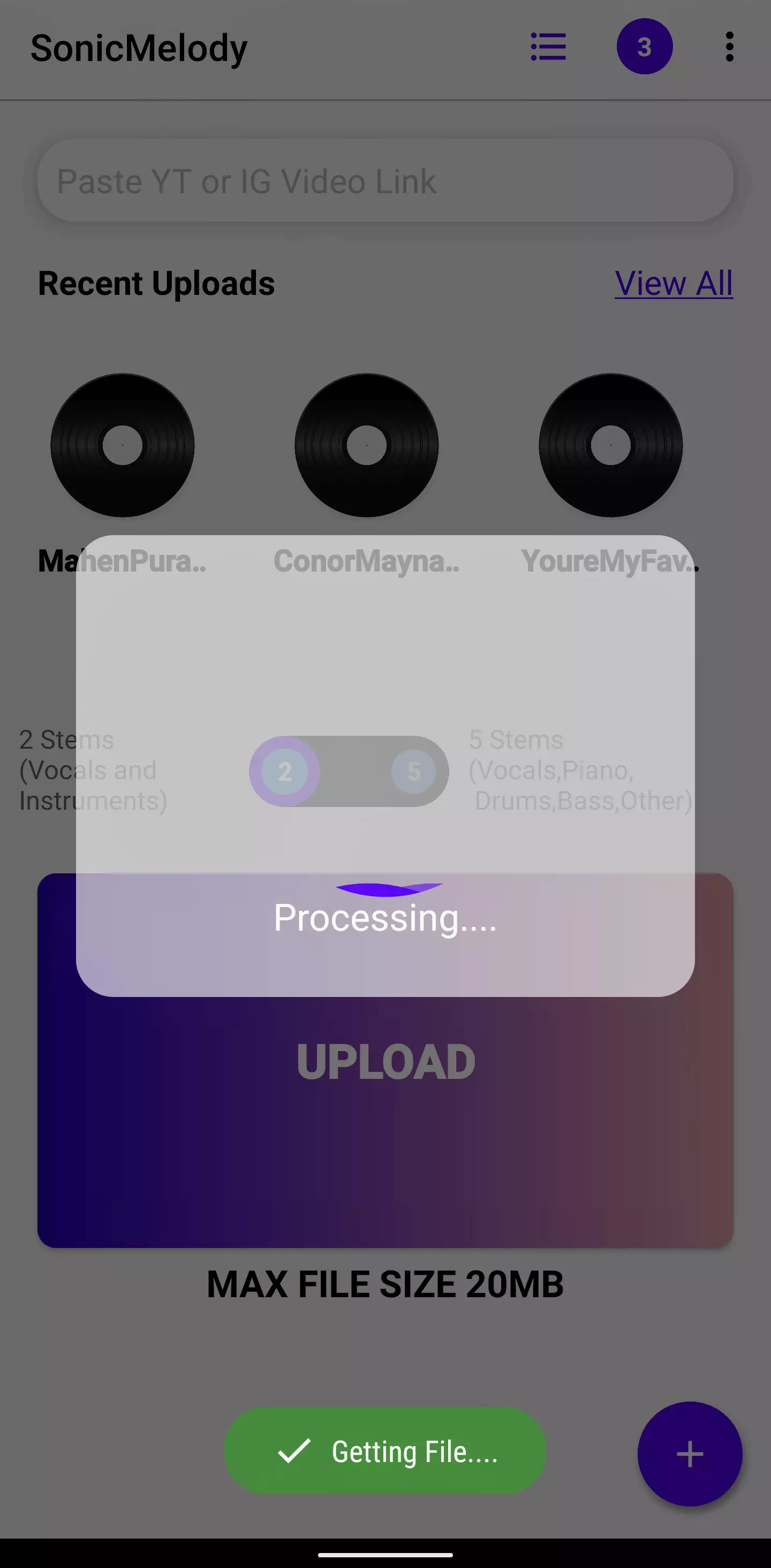Open View All recent uploads
Screen dimensions: 771x1568
pos(673,284)
